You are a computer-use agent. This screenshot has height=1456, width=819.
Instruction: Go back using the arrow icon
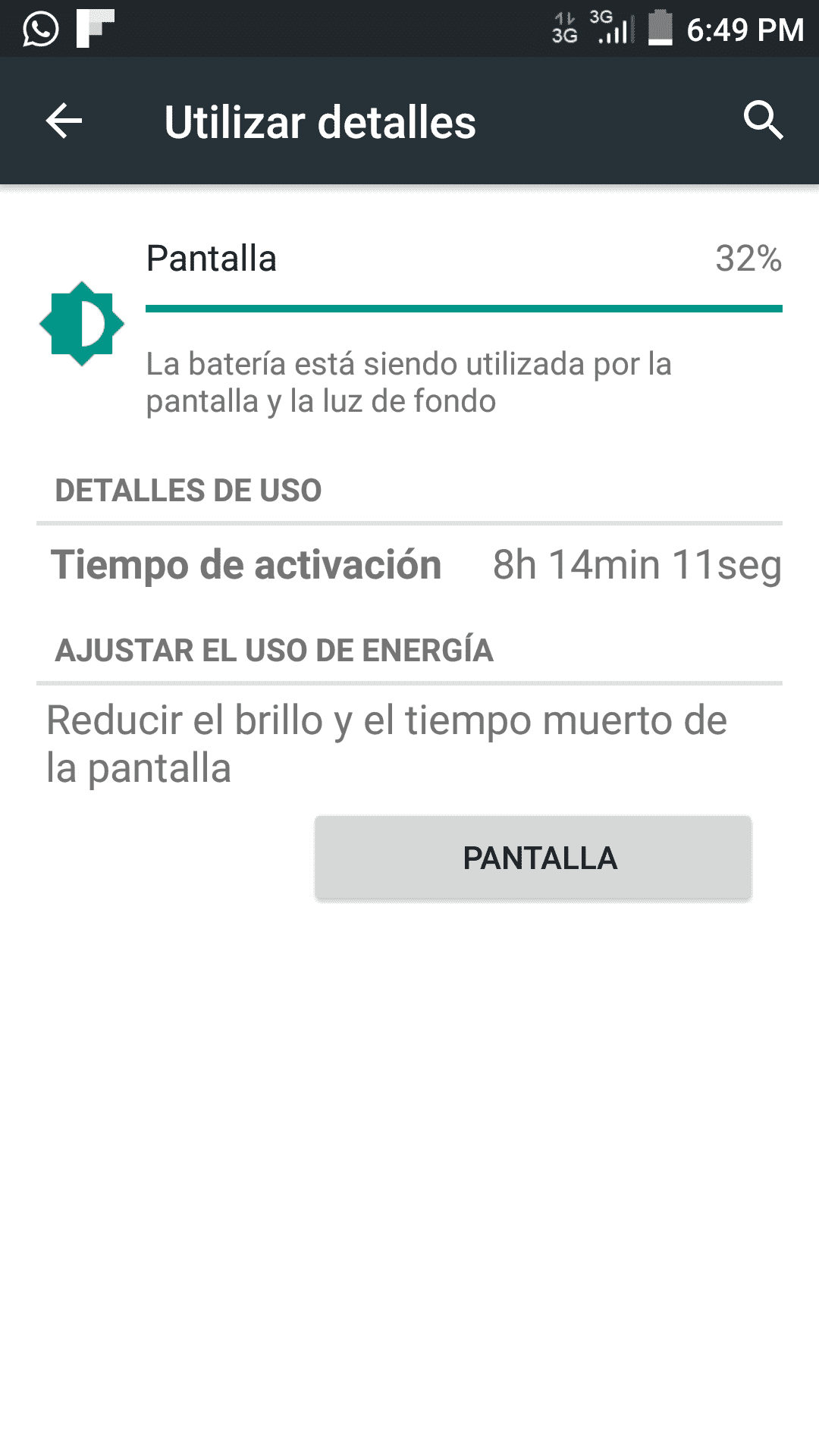64,121
